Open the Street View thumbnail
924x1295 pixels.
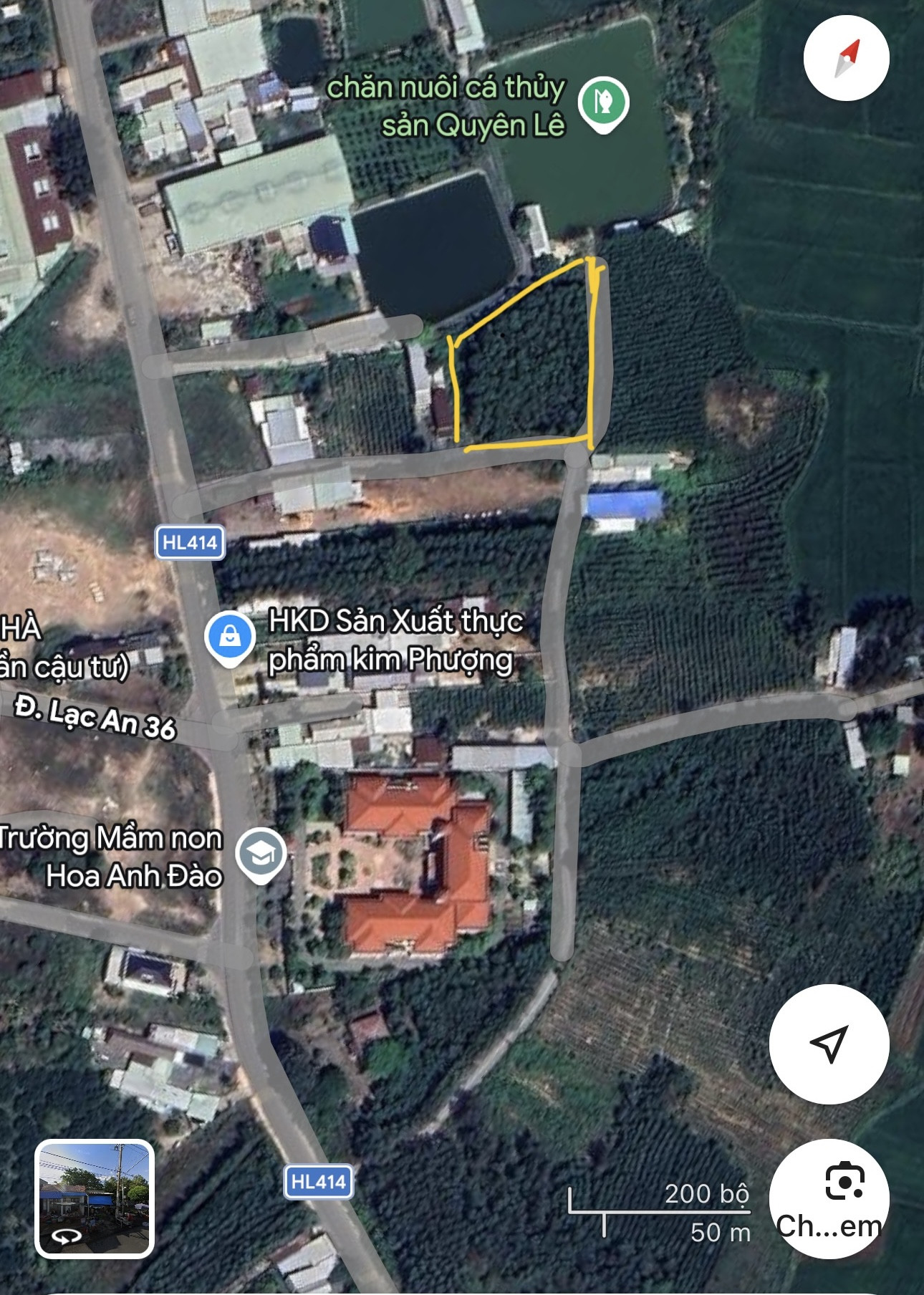[95, 1199]
